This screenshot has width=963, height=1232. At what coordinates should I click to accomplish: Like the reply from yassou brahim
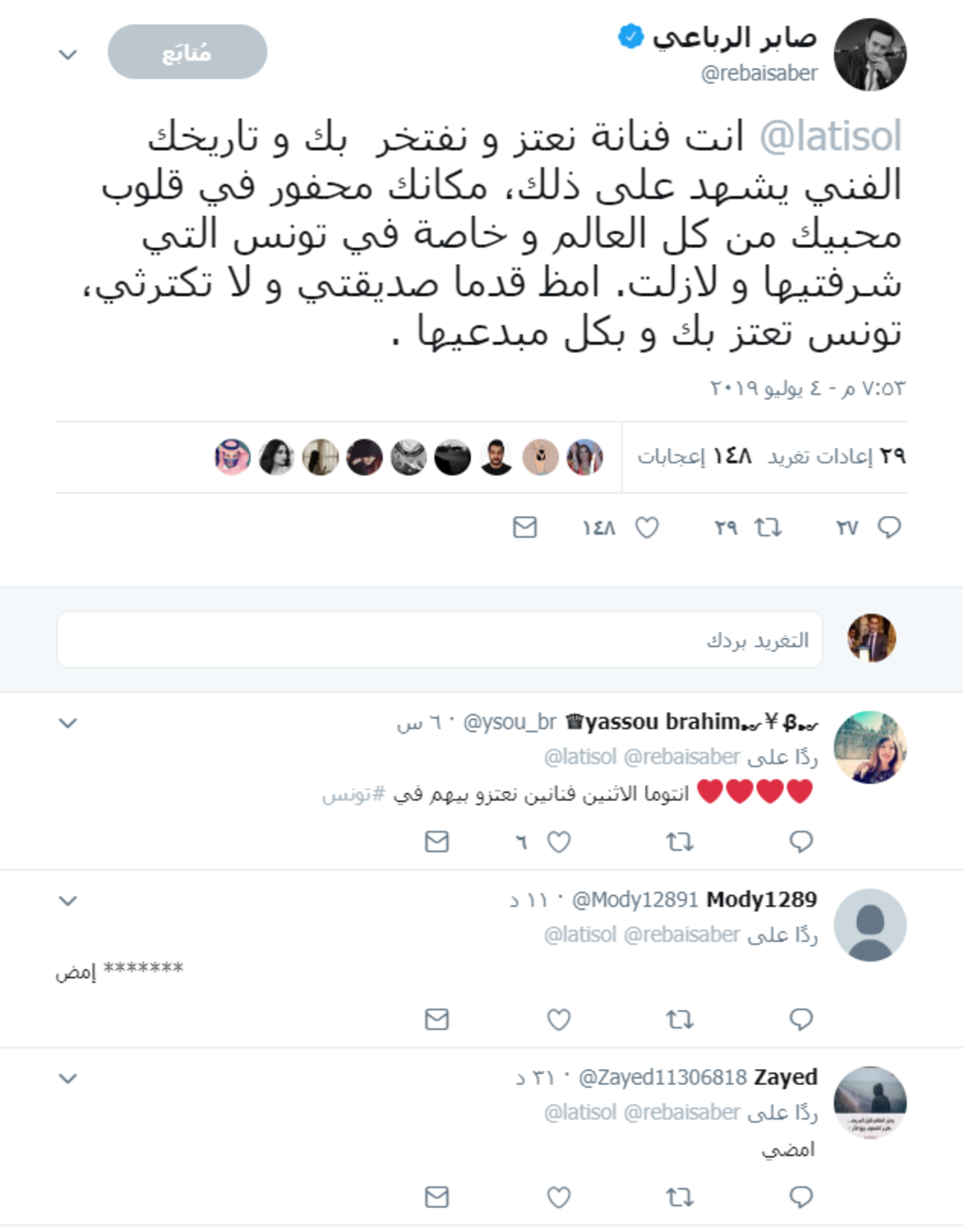(559, 842)
